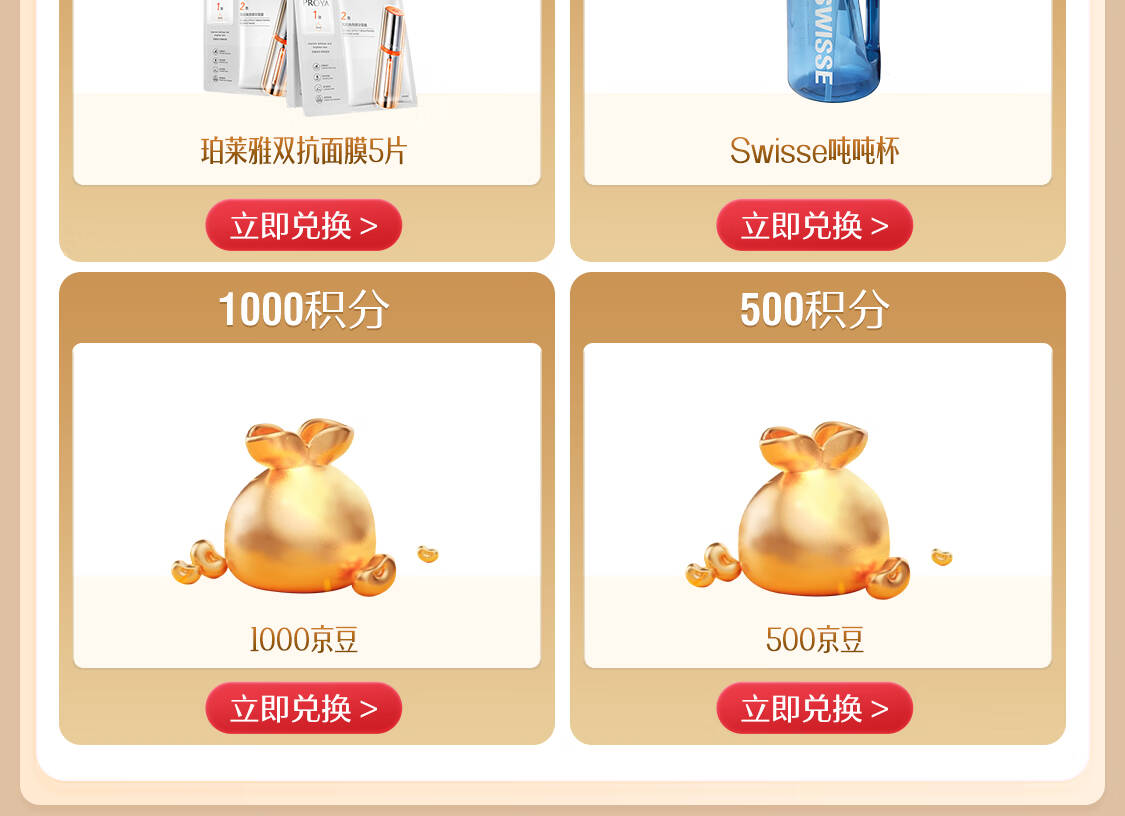Open the 500京豆 reward card

[817, 505]
